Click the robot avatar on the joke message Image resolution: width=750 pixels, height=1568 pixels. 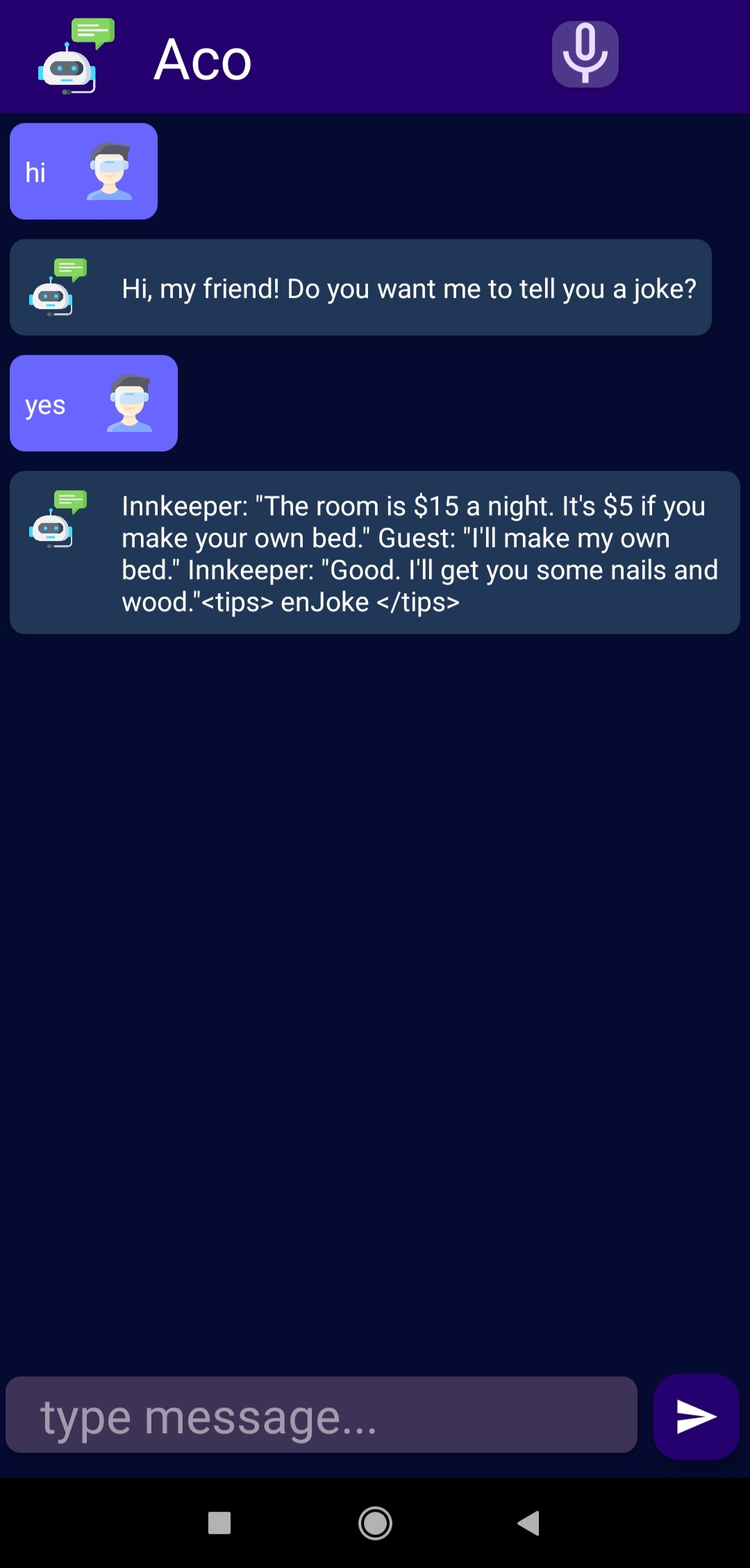[52, 528]
